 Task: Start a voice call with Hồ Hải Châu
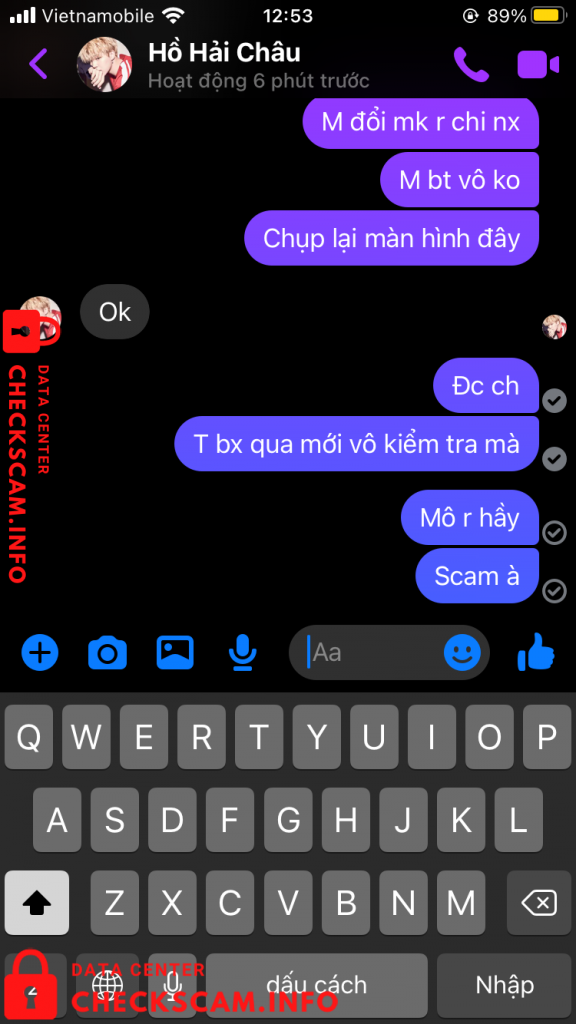[472, 64]
